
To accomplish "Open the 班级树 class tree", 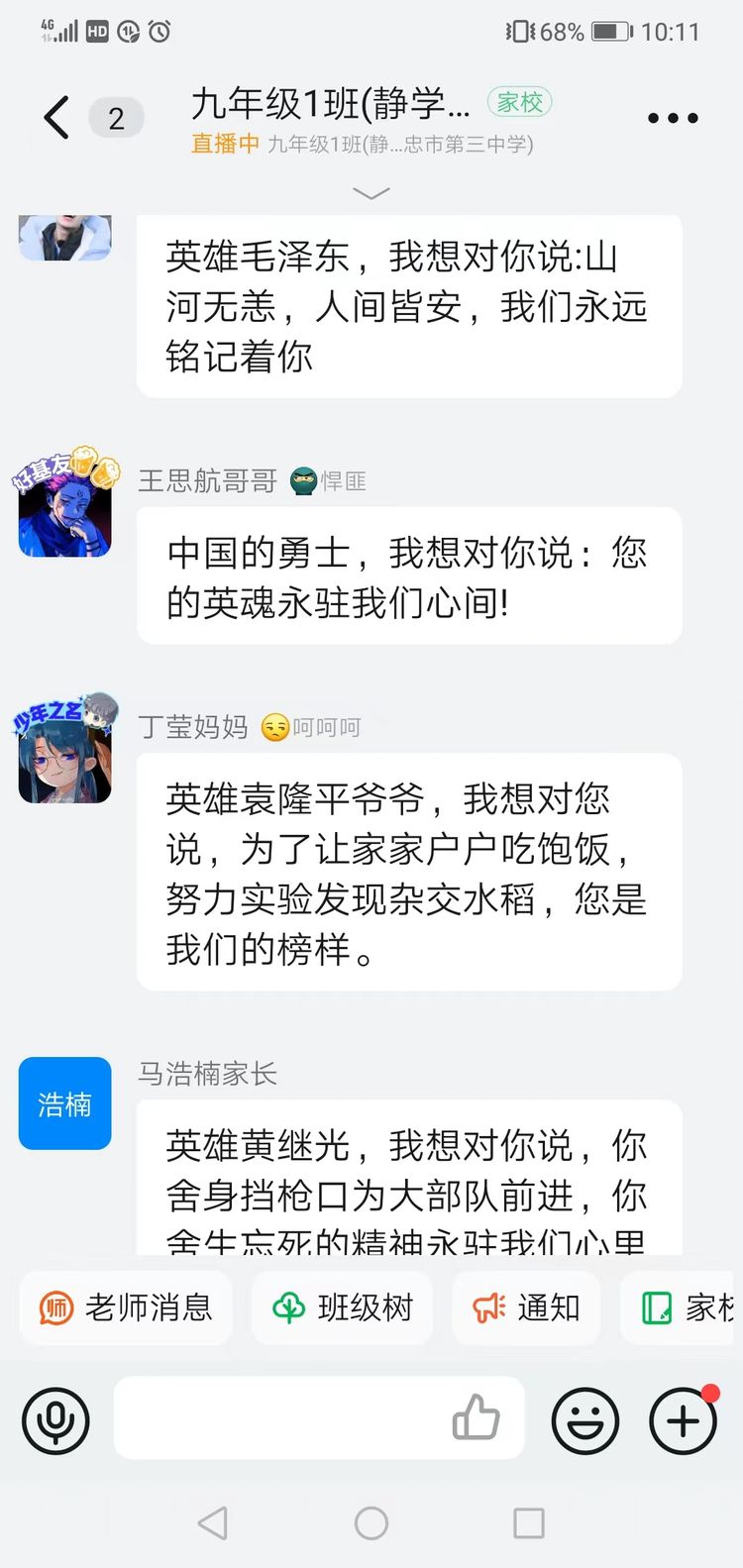I will coord(343,1308).
